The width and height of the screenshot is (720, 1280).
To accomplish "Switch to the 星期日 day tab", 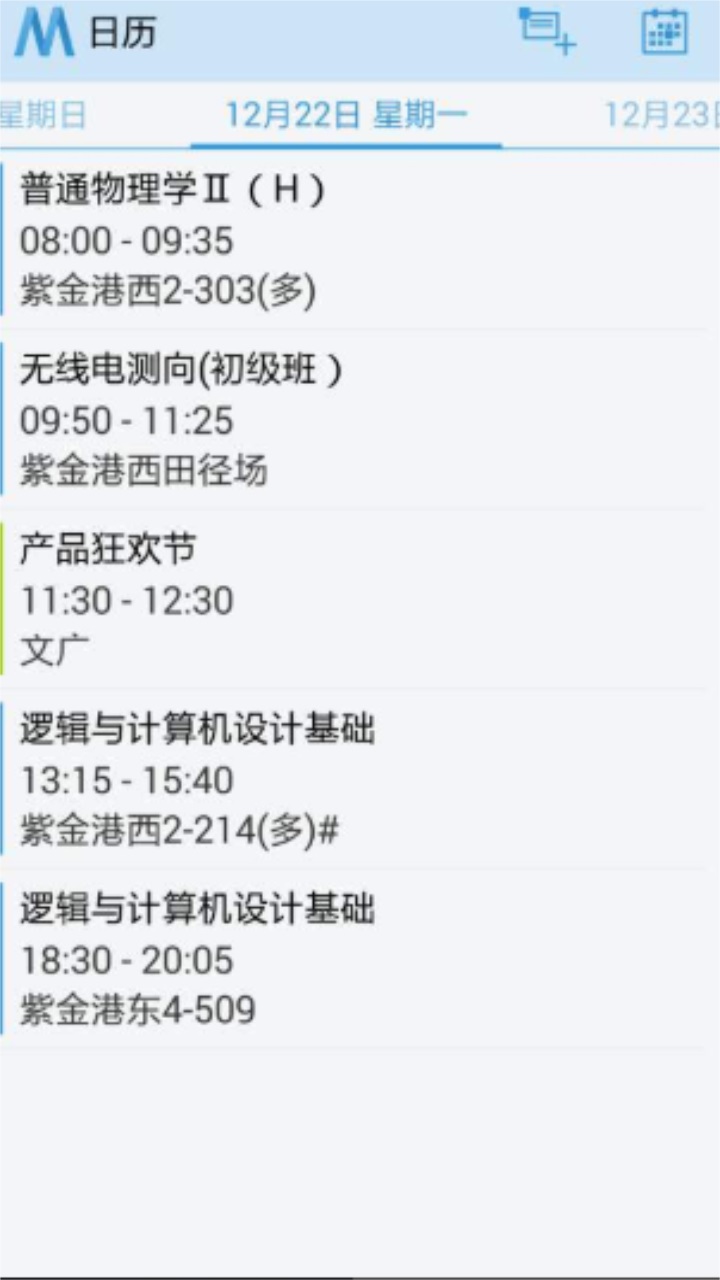I will point(45,114).
